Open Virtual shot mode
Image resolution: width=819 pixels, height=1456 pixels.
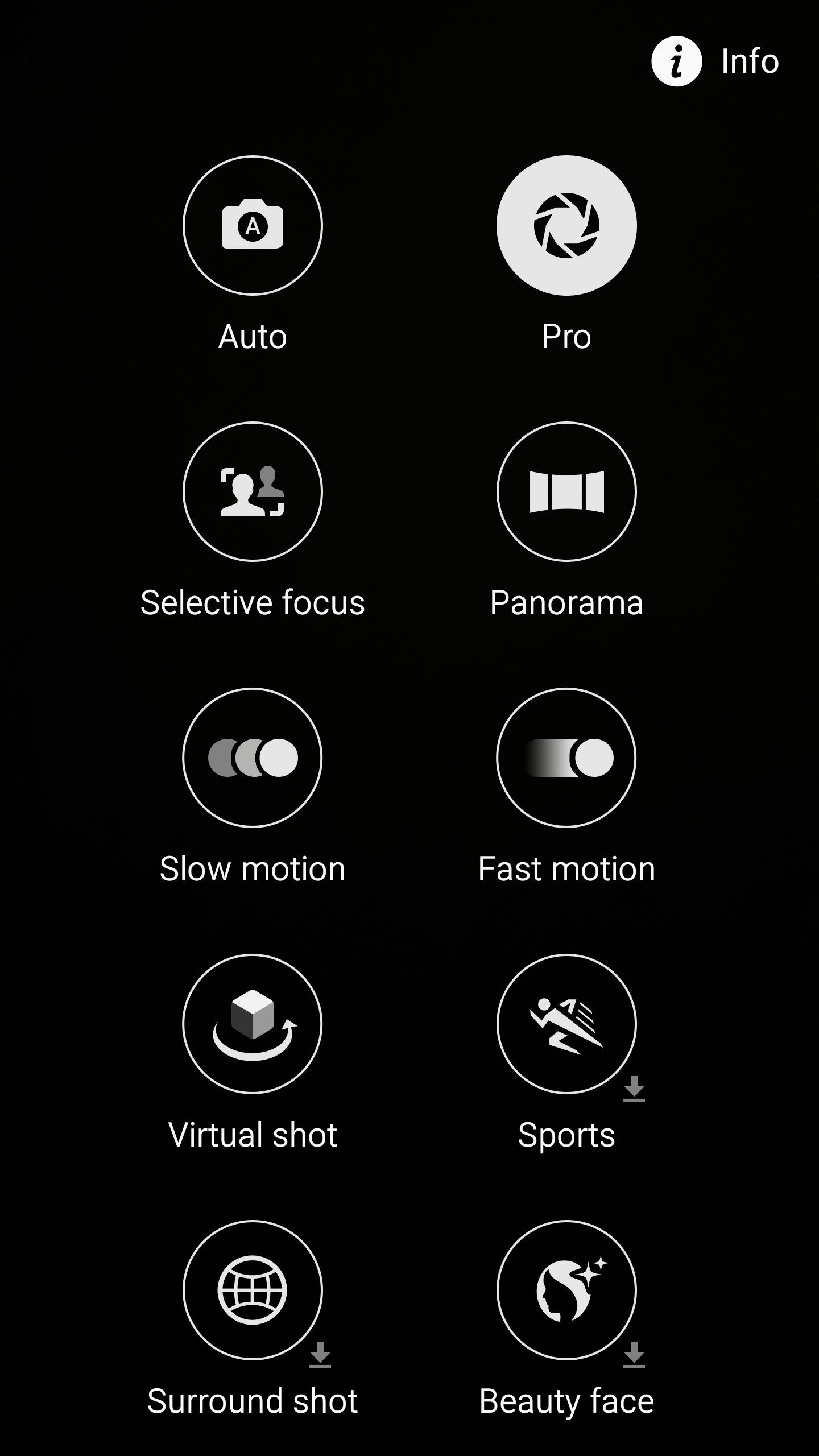253,1024
